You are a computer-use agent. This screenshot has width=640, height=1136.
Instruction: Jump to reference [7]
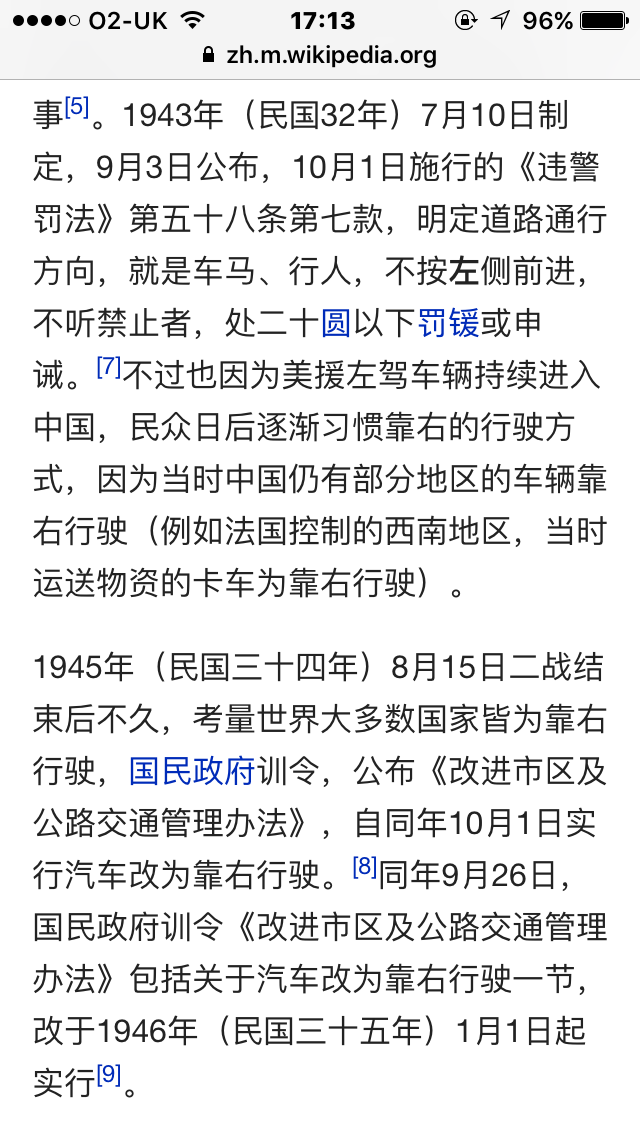[109, 367]
